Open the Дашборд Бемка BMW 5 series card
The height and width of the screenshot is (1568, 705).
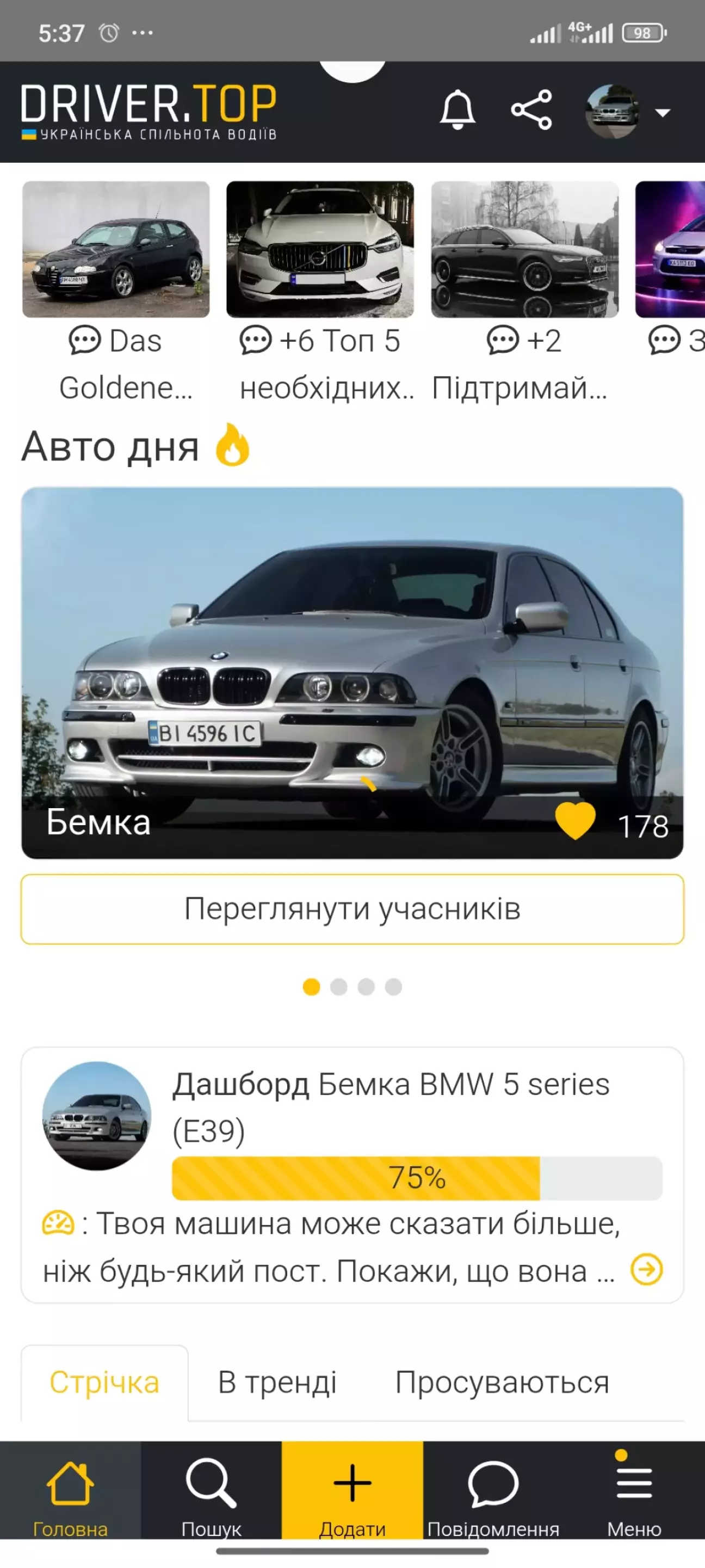[391, 1106]
